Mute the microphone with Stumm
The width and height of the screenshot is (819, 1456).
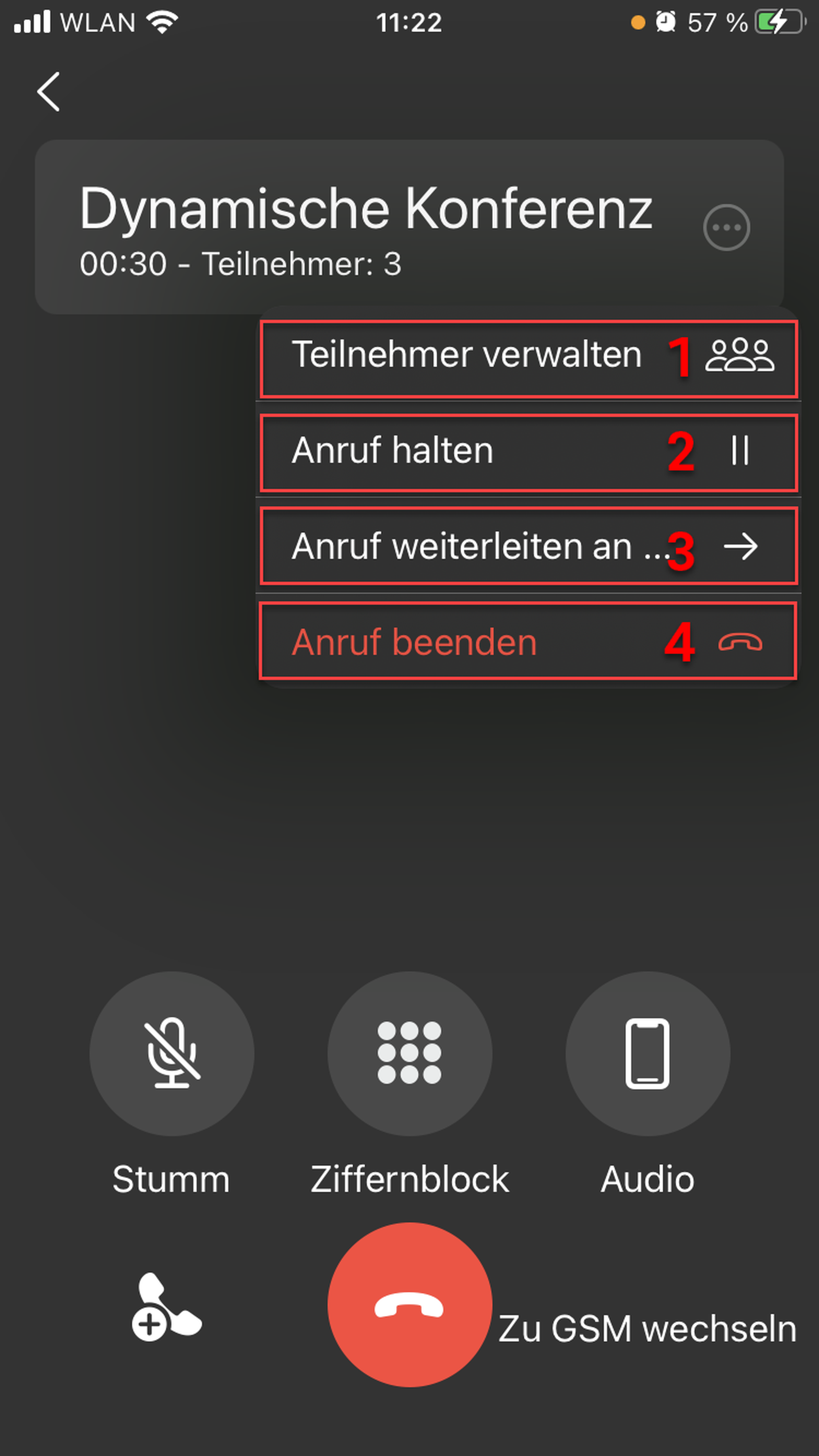(172, 1054)
